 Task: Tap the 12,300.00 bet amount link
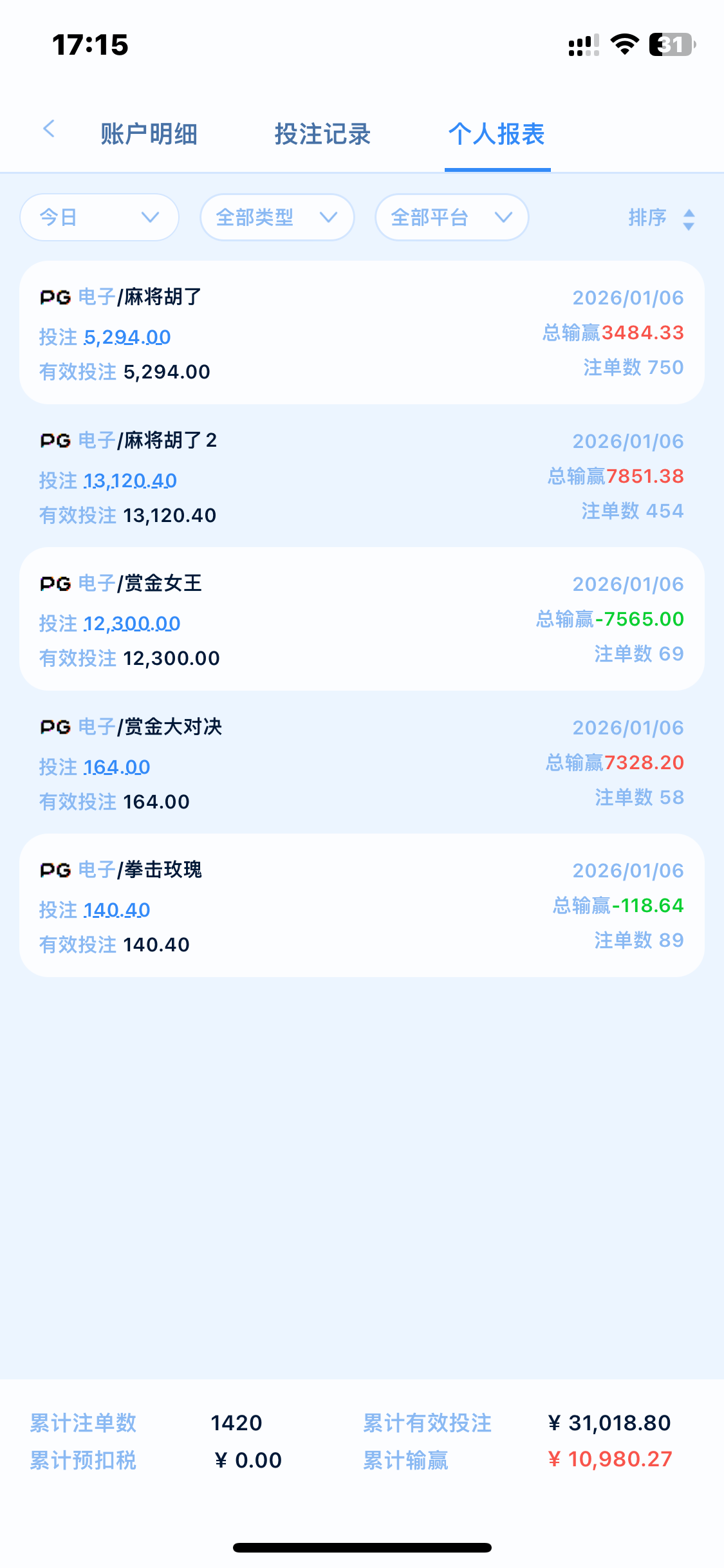click(x=132, y=624)
